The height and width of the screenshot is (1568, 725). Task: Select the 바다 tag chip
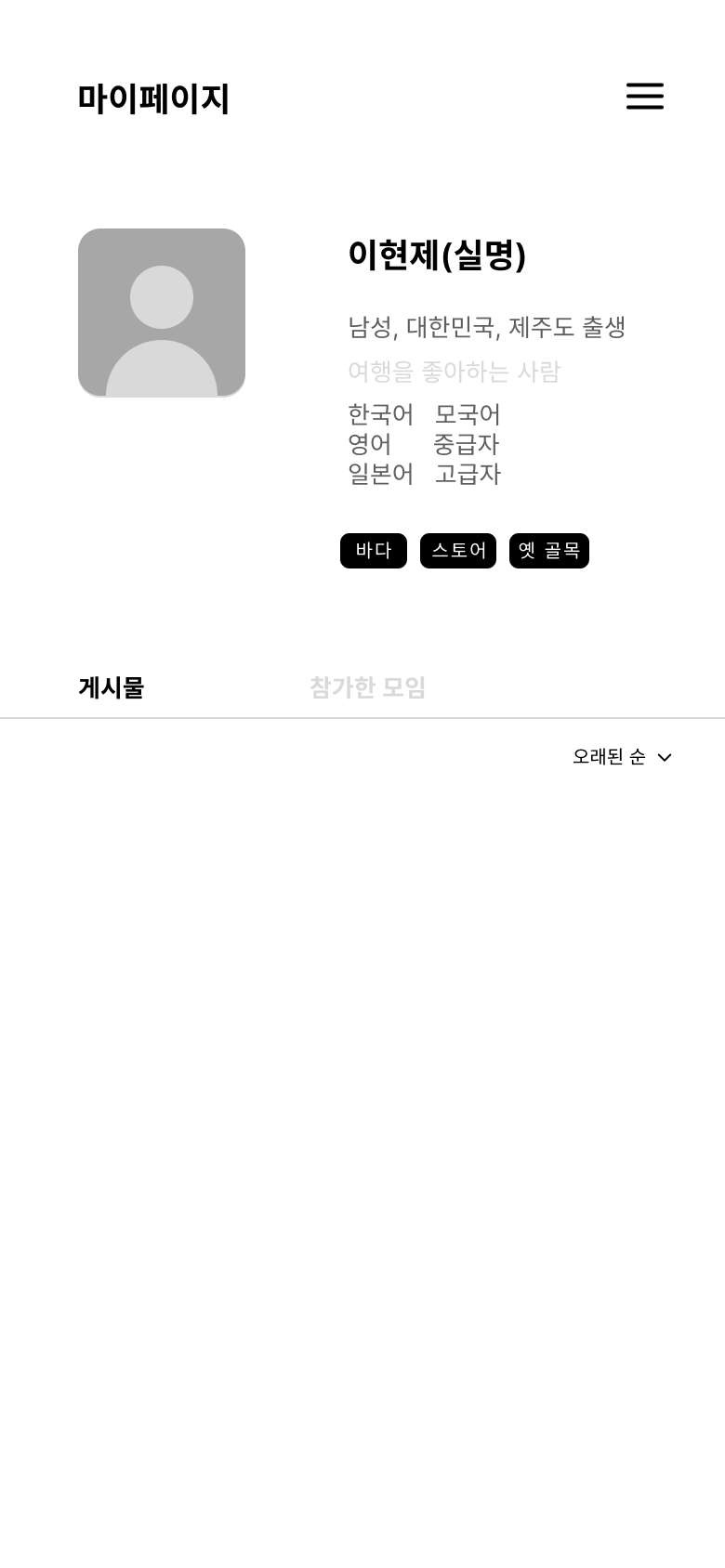[374, 551]
